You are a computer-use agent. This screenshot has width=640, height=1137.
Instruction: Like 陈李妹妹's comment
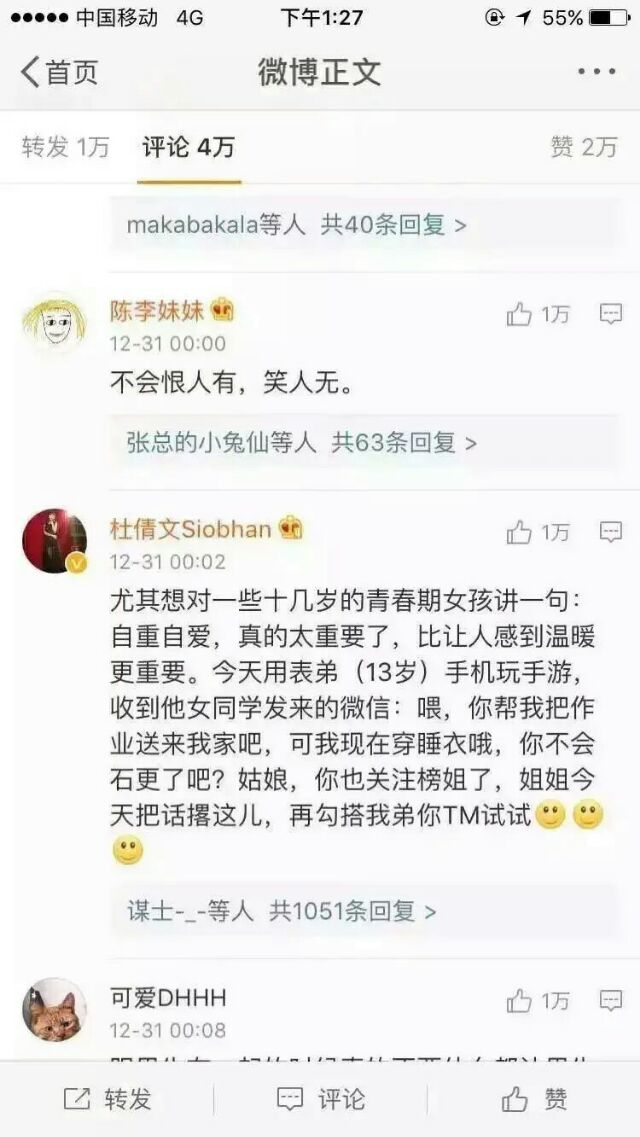(538, 314)
